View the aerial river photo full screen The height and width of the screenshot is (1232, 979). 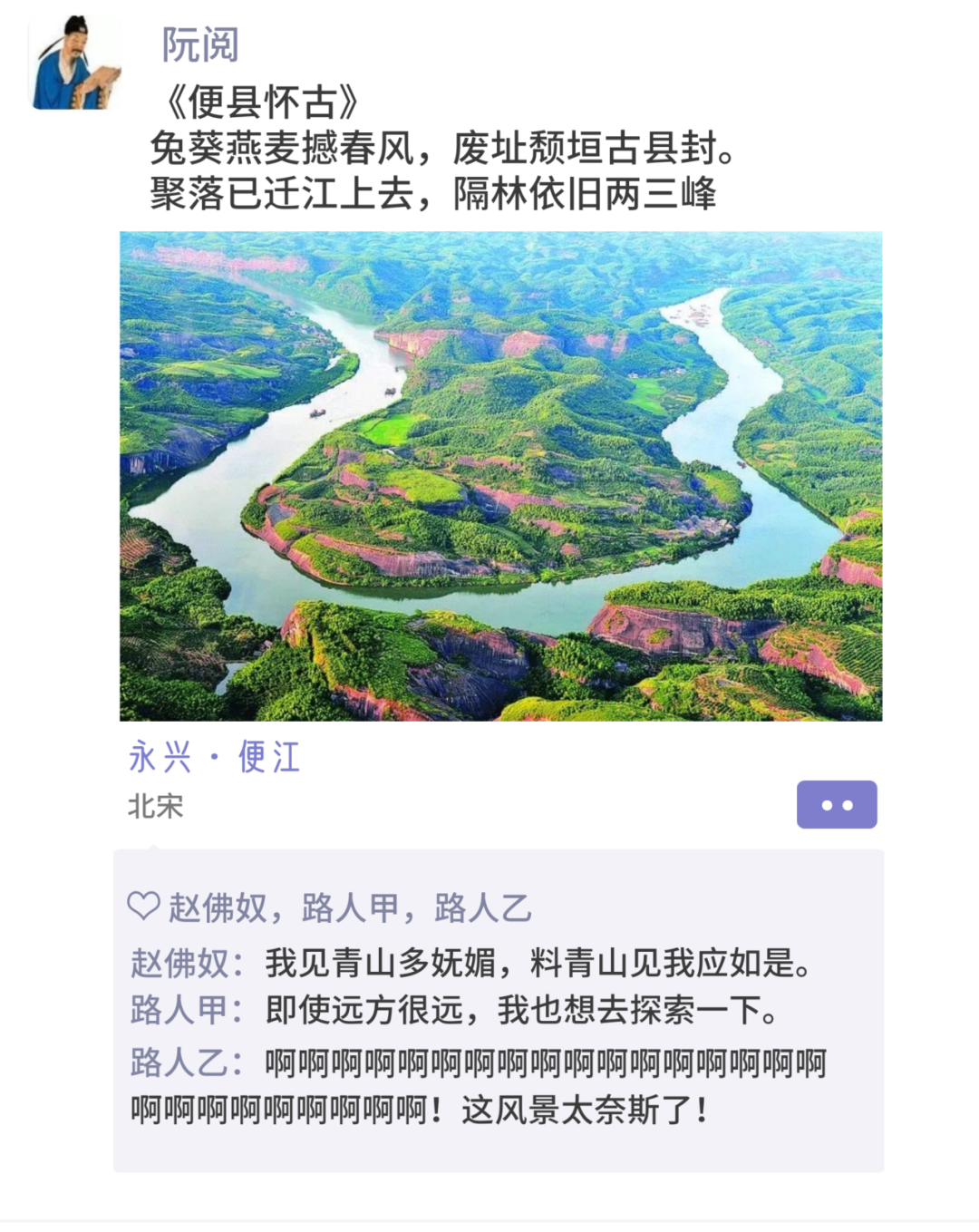[489, 471]
